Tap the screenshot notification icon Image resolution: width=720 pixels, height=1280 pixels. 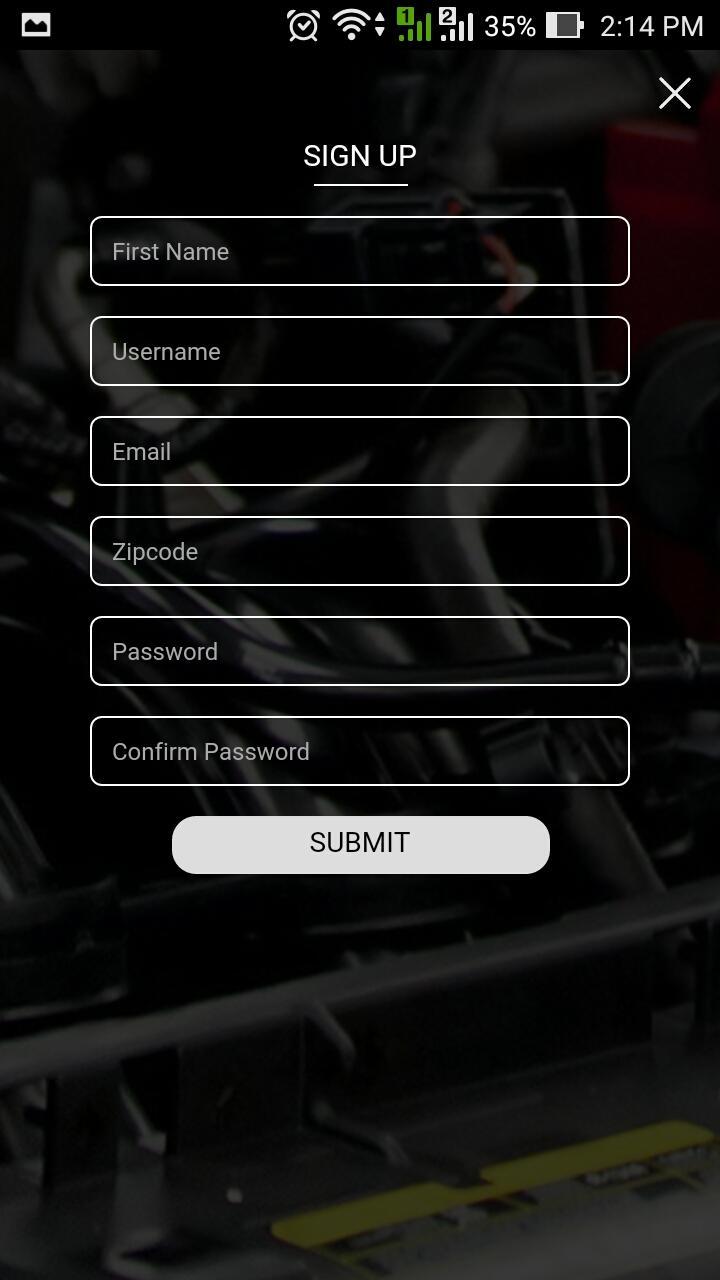point(35,25)
